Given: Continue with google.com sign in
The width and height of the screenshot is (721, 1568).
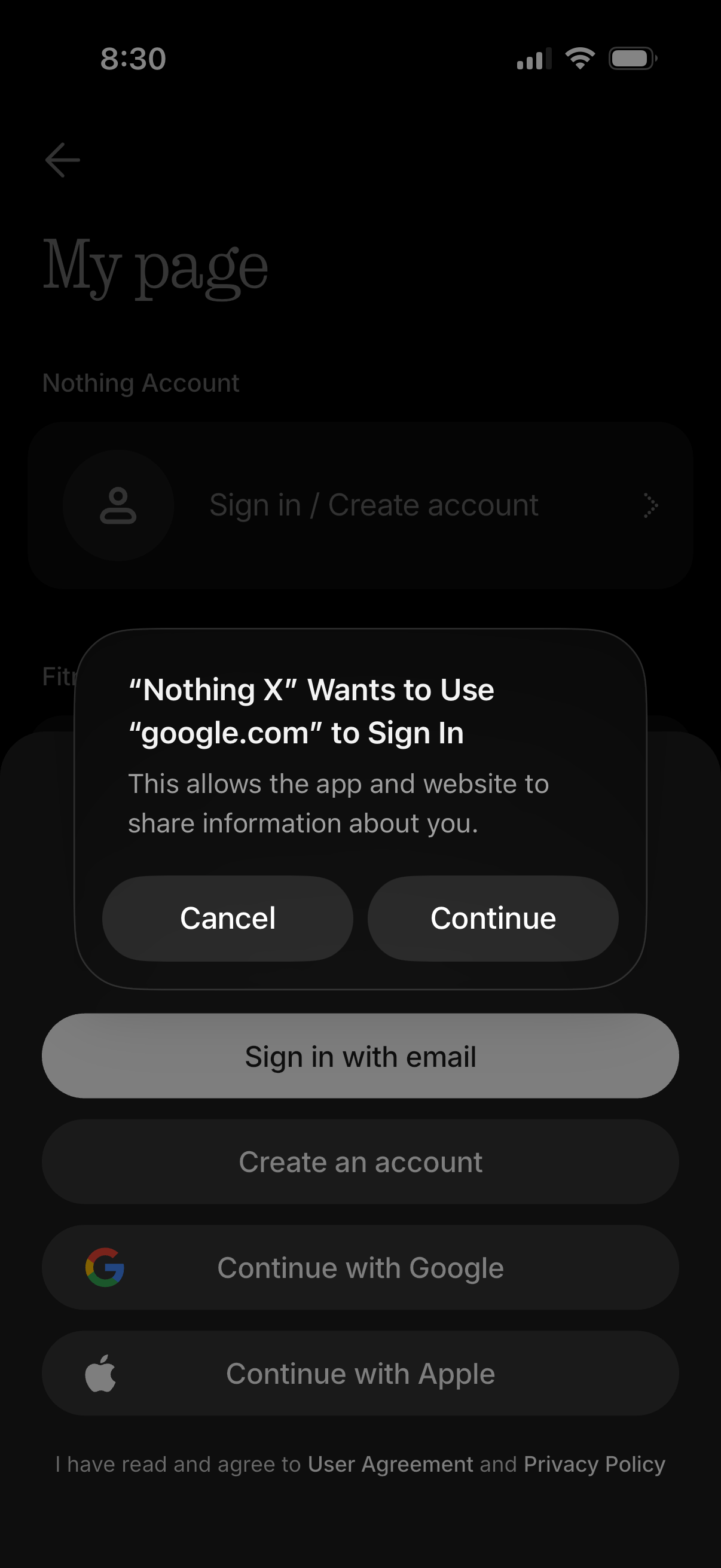Looking at the screenshot, I should (x=493, y=918).
